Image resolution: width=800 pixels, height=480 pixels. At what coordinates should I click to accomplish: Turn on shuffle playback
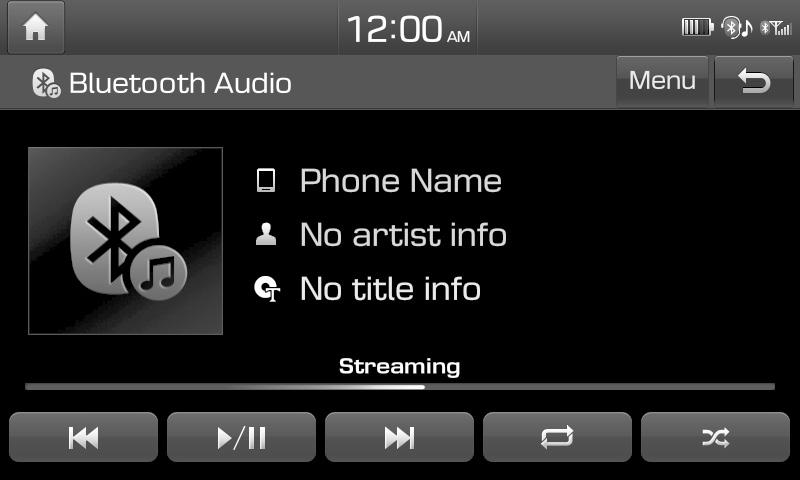715,437
